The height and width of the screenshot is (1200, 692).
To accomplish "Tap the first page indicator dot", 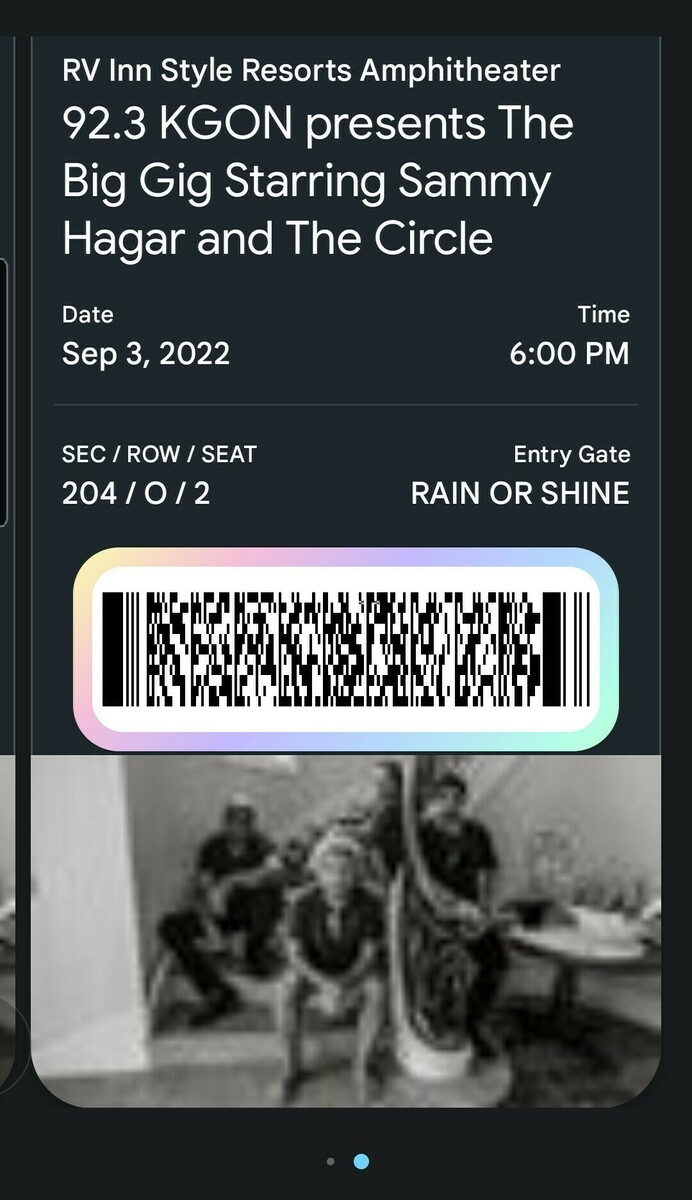I will pos(331,1161).
